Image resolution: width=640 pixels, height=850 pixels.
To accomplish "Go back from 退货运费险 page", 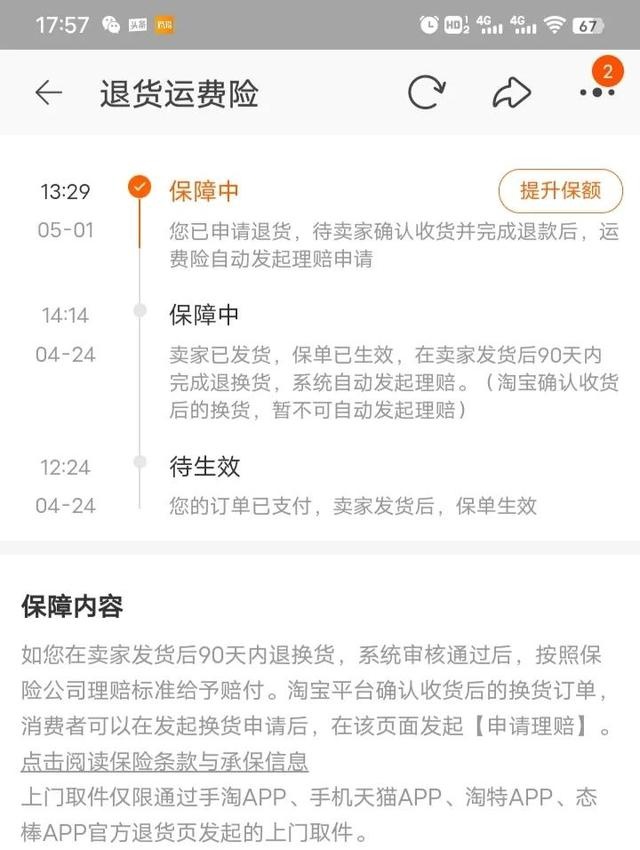I will (48, 93).
